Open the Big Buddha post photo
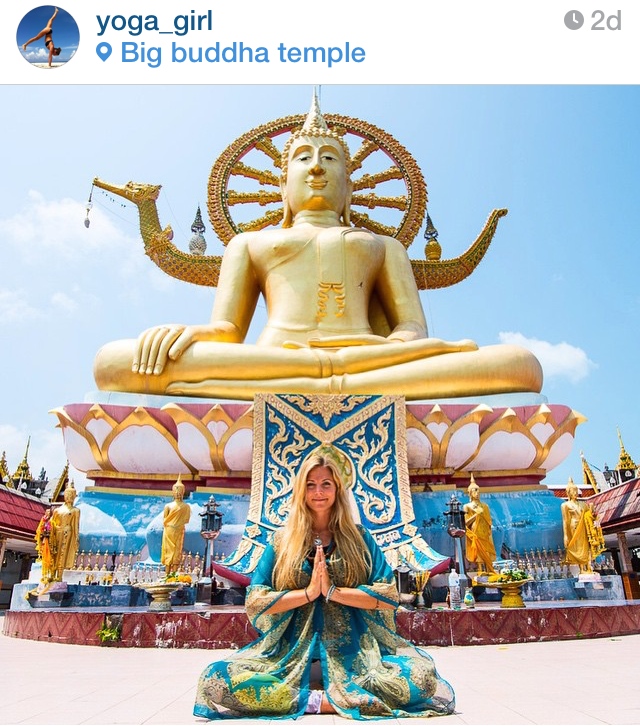Image resolution: width=640 pixels, height=726 pixels. click(320, 405)
